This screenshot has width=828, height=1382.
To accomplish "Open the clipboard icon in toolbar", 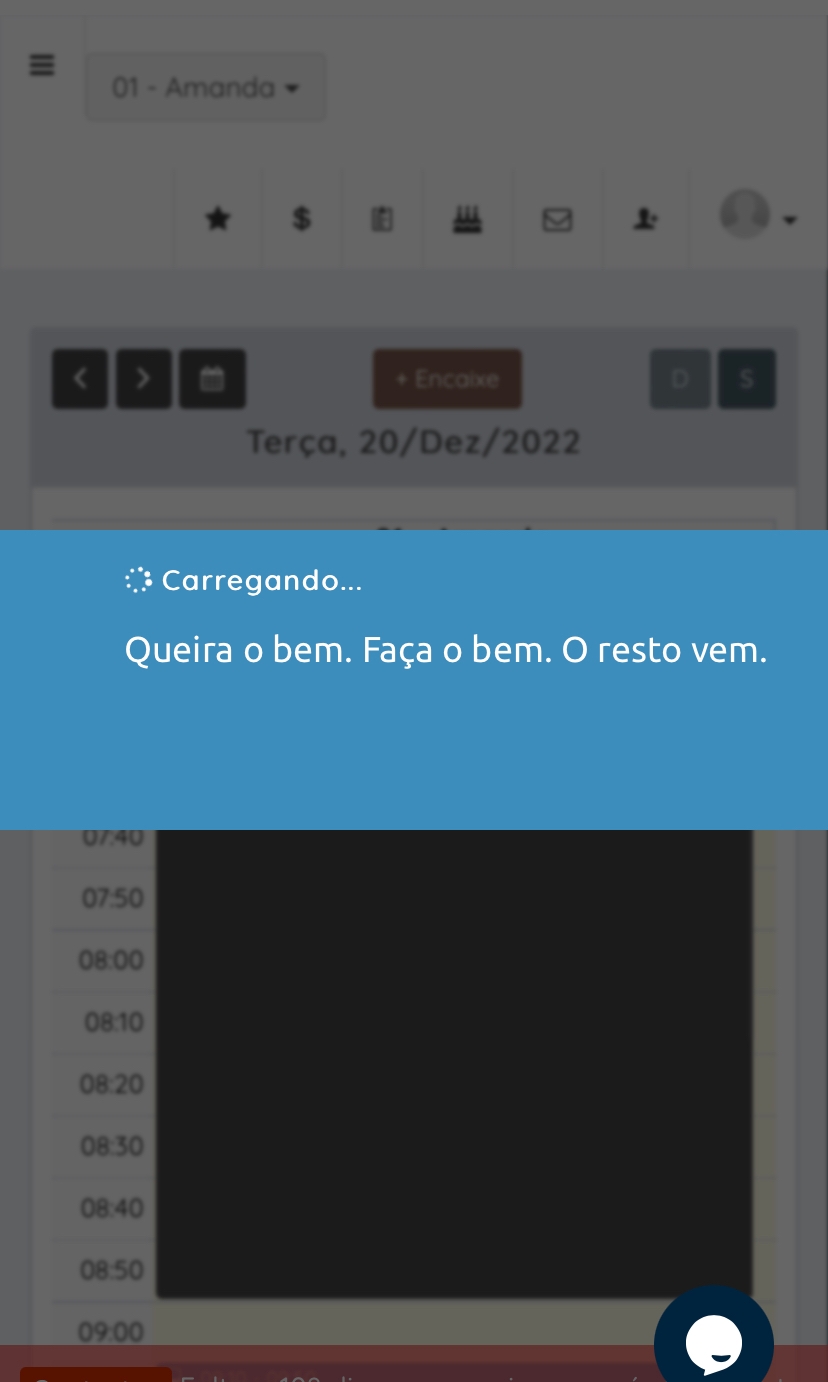I will [x=382, y=219].
